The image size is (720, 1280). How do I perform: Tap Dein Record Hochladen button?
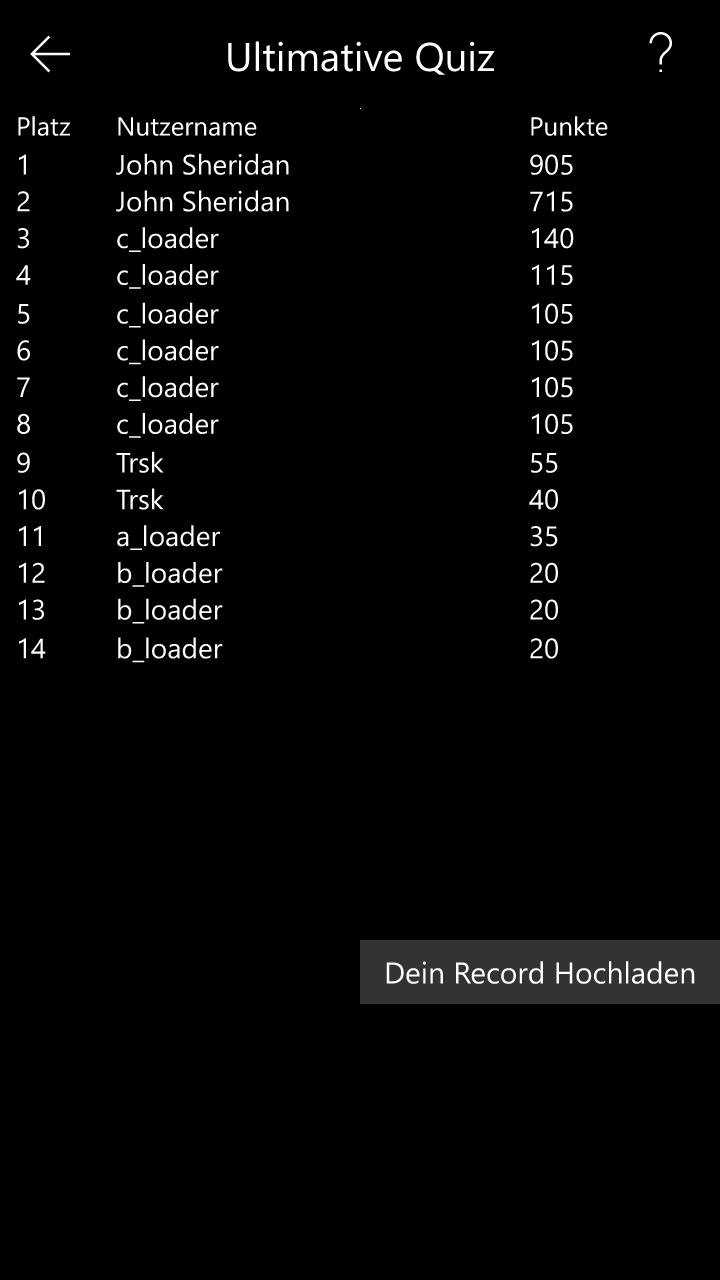point(540,972)
